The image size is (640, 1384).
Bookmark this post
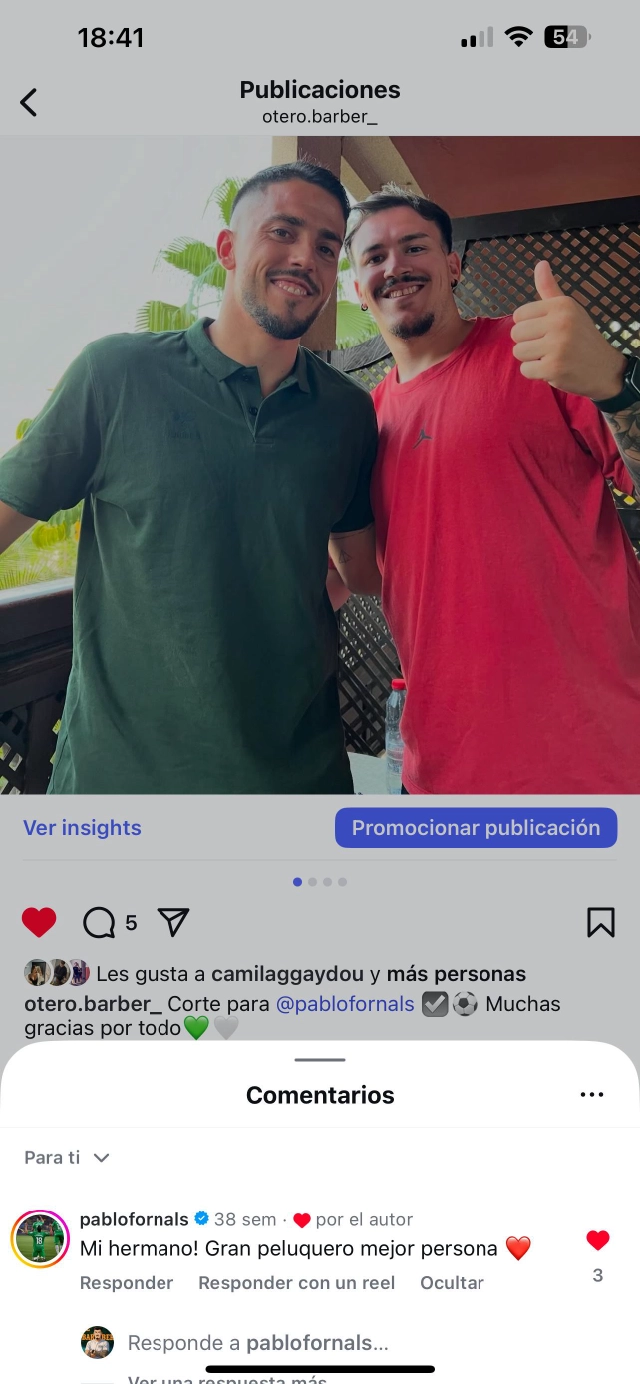point(600,922)
